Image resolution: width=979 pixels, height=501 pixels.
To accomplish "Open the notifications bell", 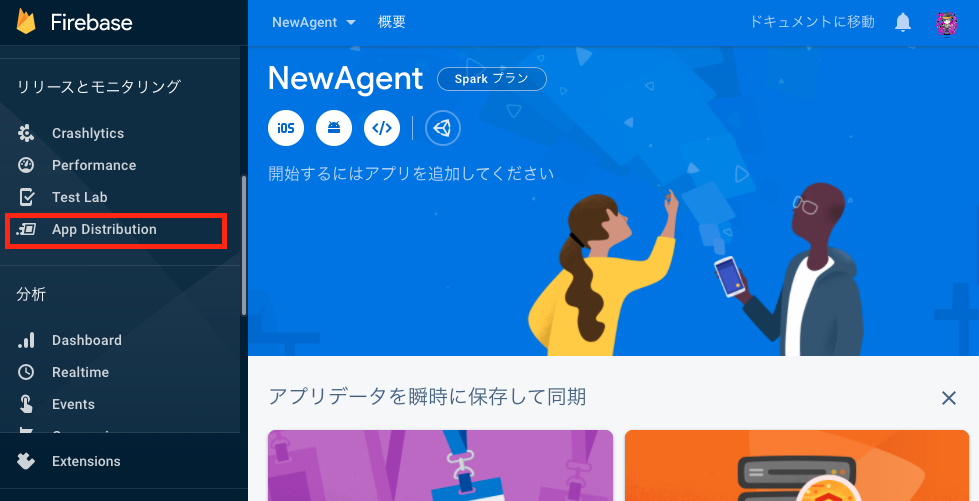I will 903,22.
